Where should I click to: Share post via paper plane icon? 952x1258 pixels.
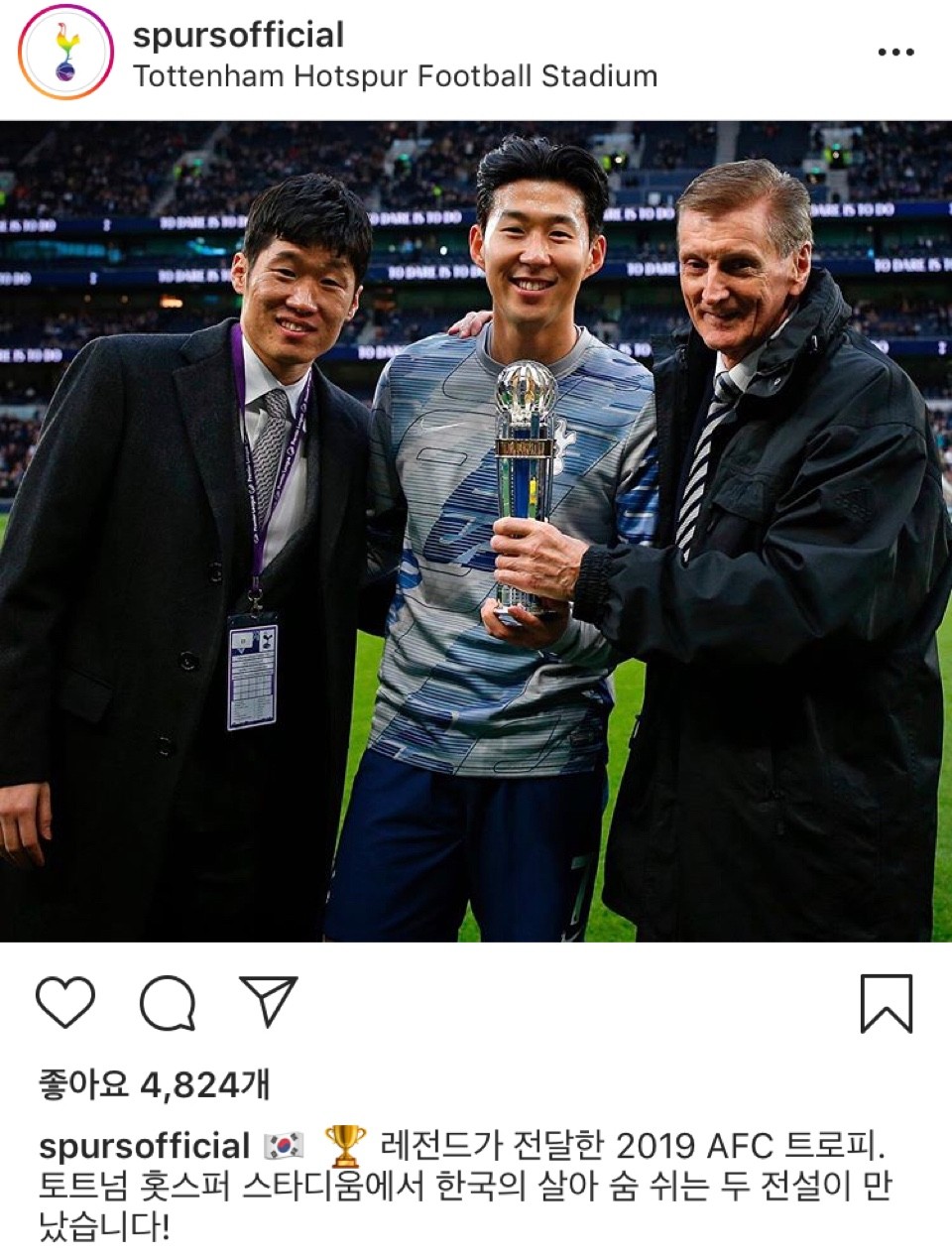(268, 1000)
